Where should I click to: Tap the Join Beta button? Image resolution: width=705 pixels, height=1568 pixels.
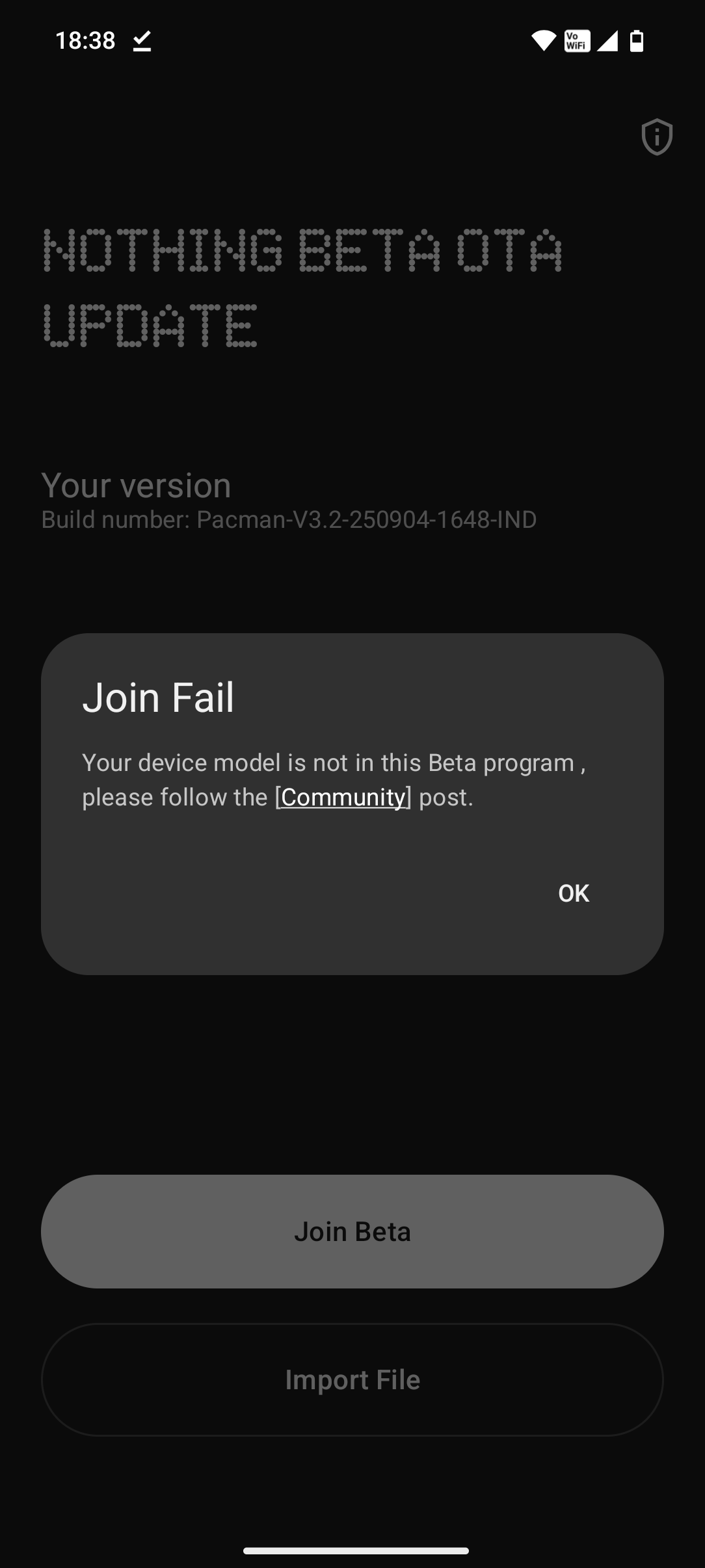click(352, 1231)
